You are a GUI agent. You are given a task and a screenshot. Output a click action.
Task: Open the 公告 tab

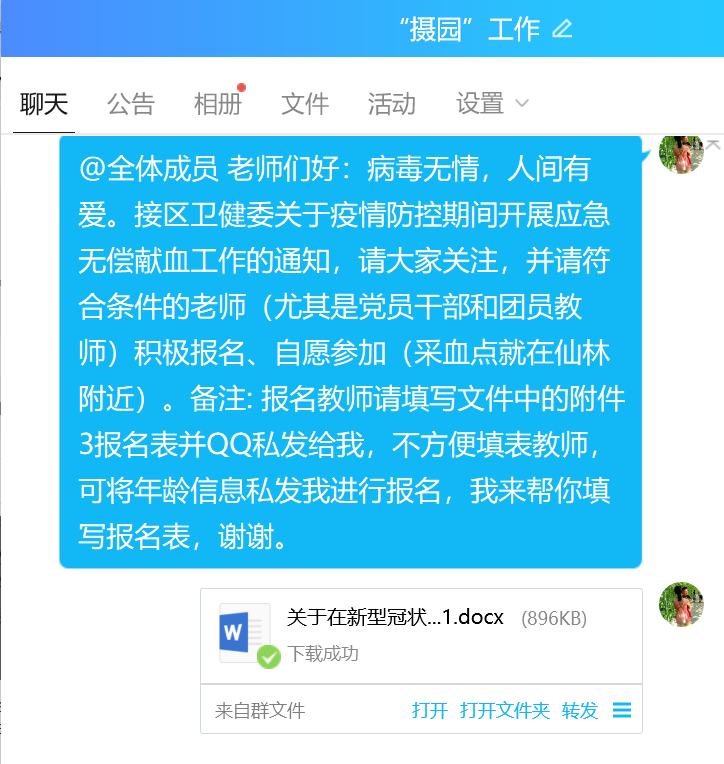click(131, 103)
